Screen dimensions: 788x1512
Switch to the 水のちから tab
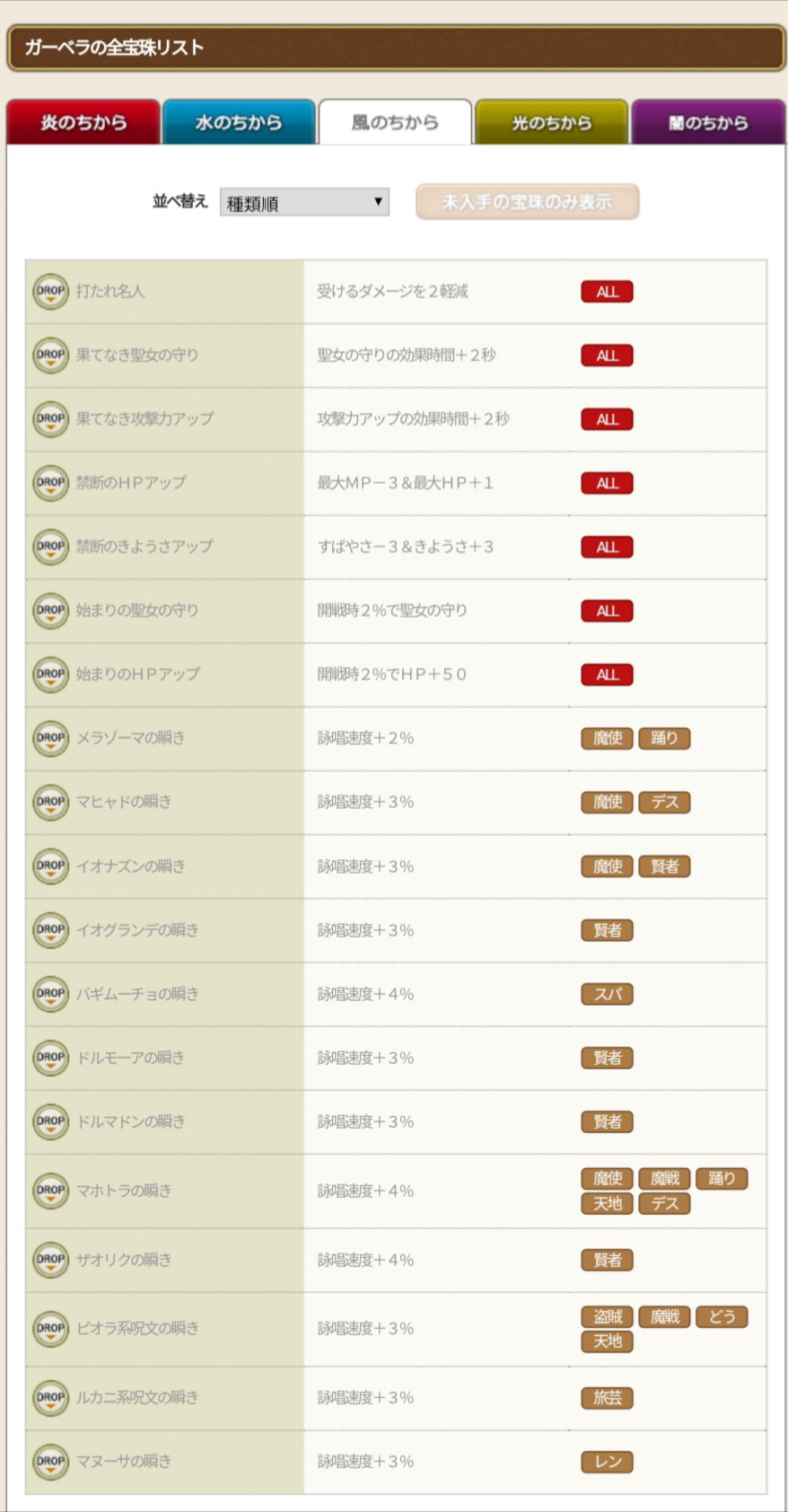click(x=239, y=122)
